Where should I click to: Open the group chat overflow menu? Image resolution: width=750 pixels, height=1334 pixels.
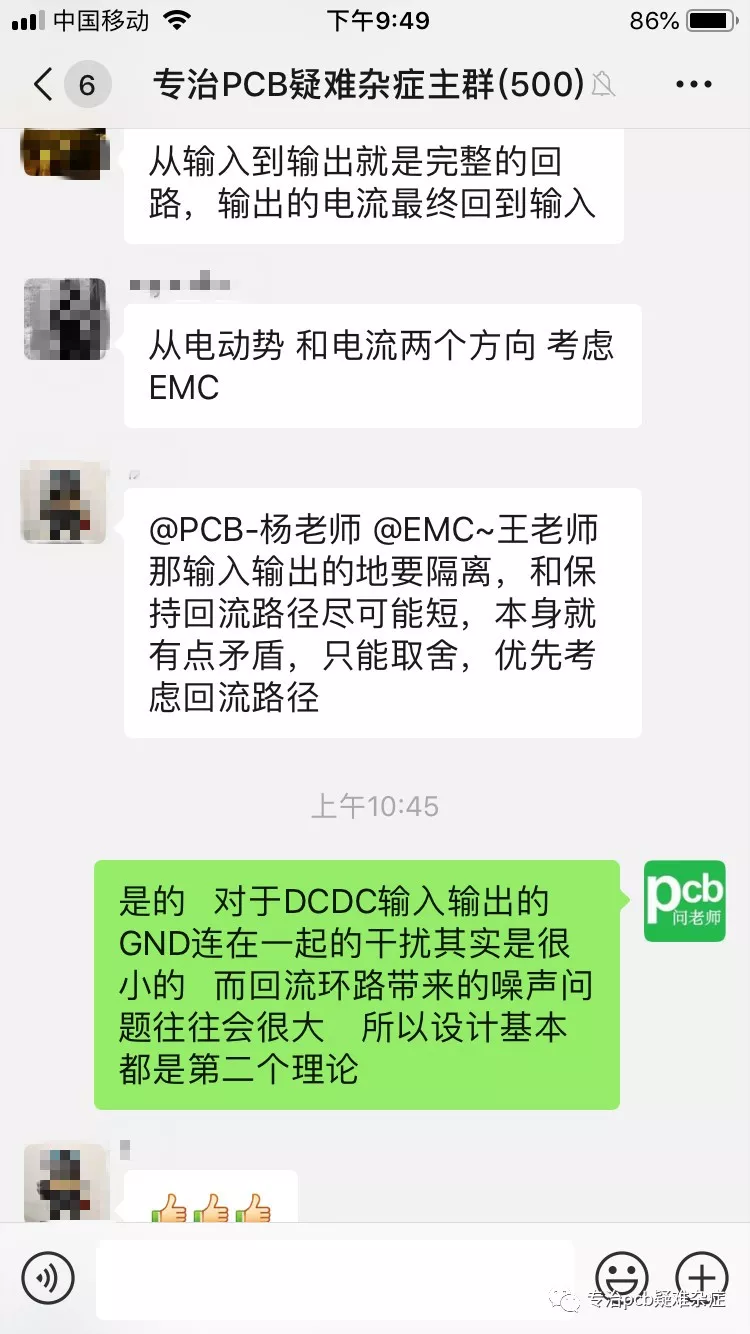pyautogui.click(x=694, y=85)
